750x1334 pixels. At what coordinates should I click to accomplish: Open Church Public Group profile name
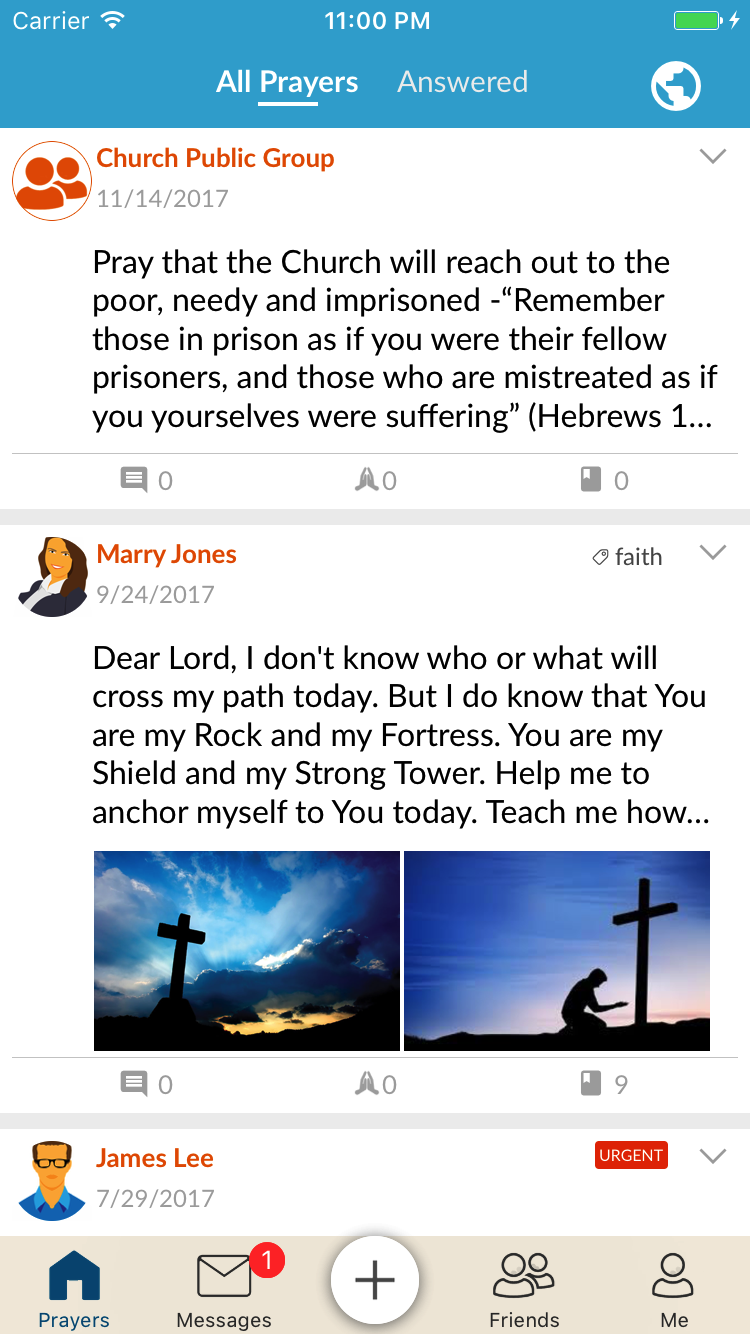click(x=215, y=158)
